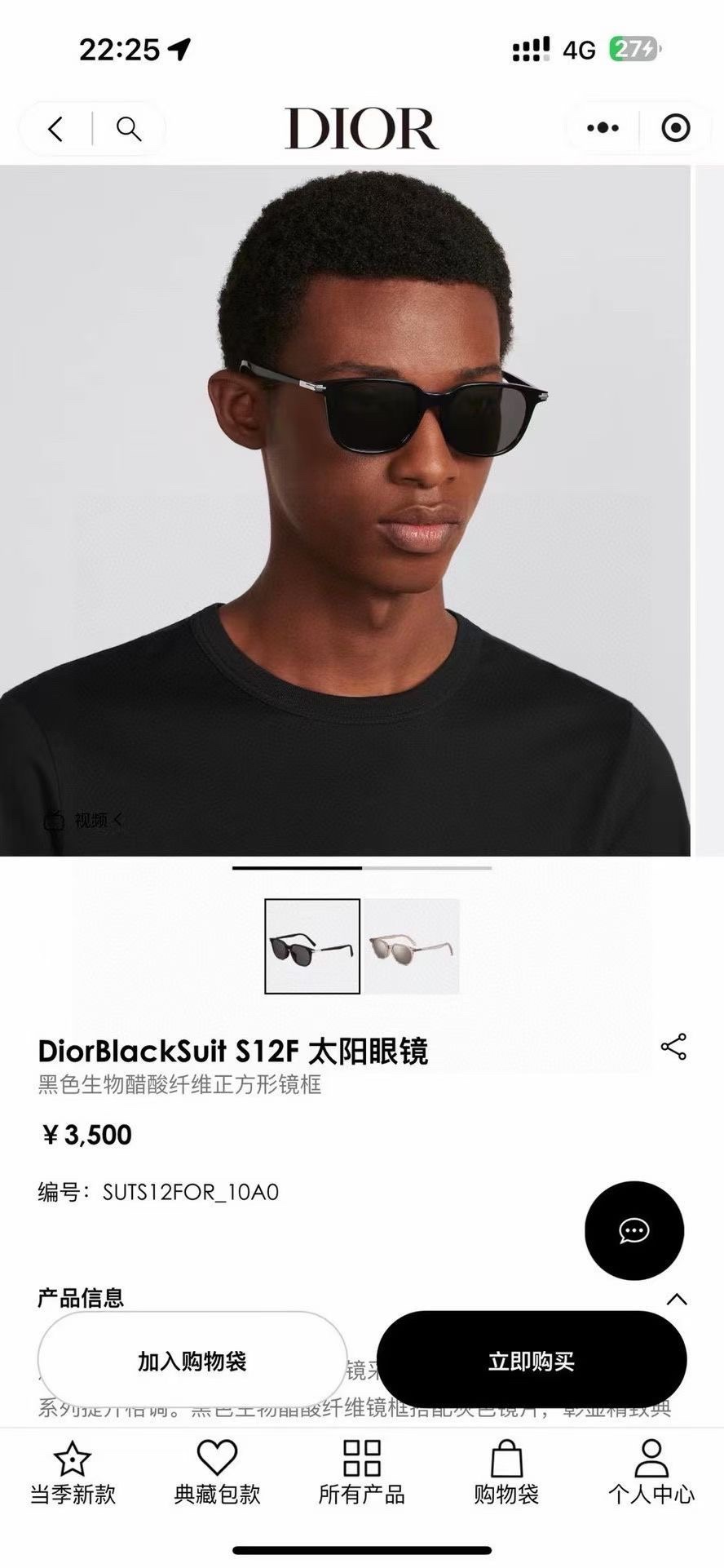
Task: Open the 购物袋 shopping bag tab
Action: [506, 1473]
